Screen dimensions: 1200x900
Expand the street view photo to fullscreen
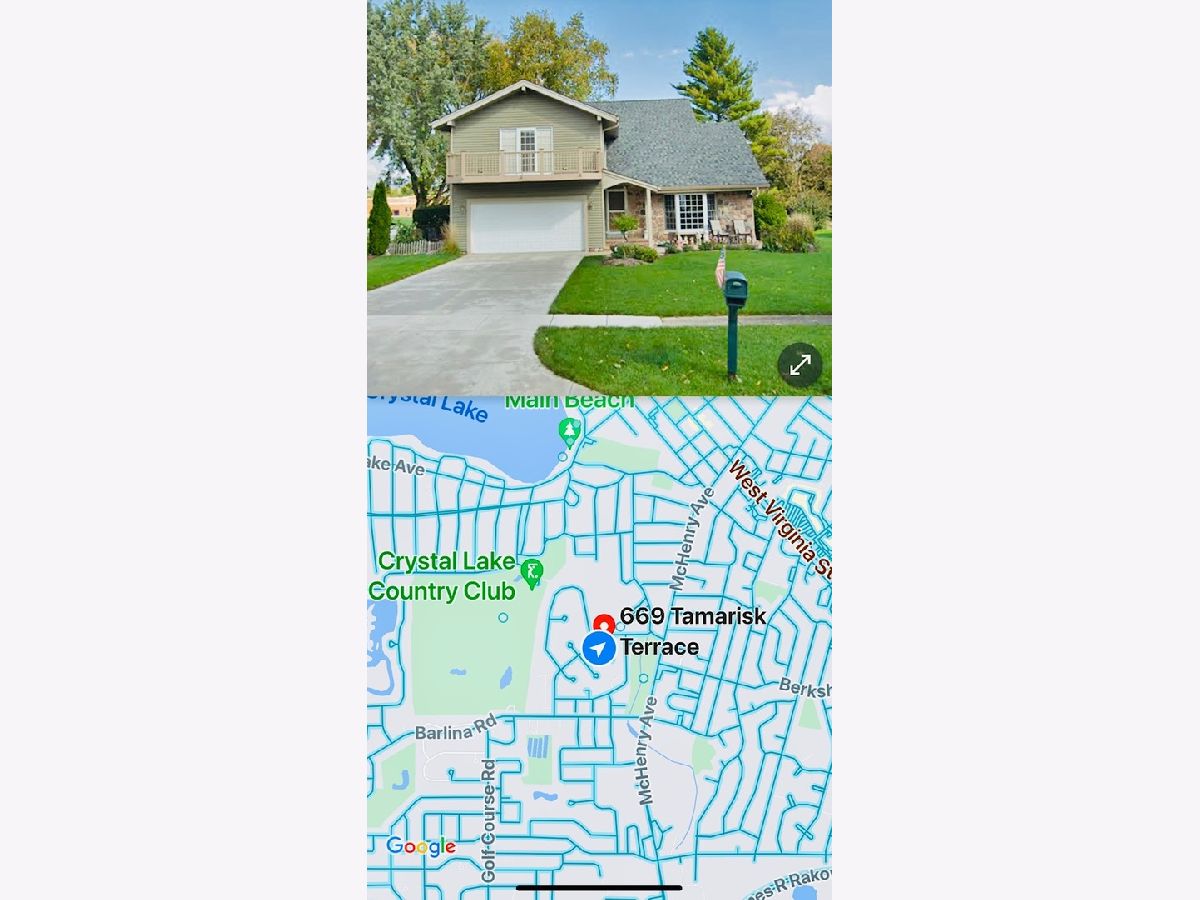tap(800, 366)
